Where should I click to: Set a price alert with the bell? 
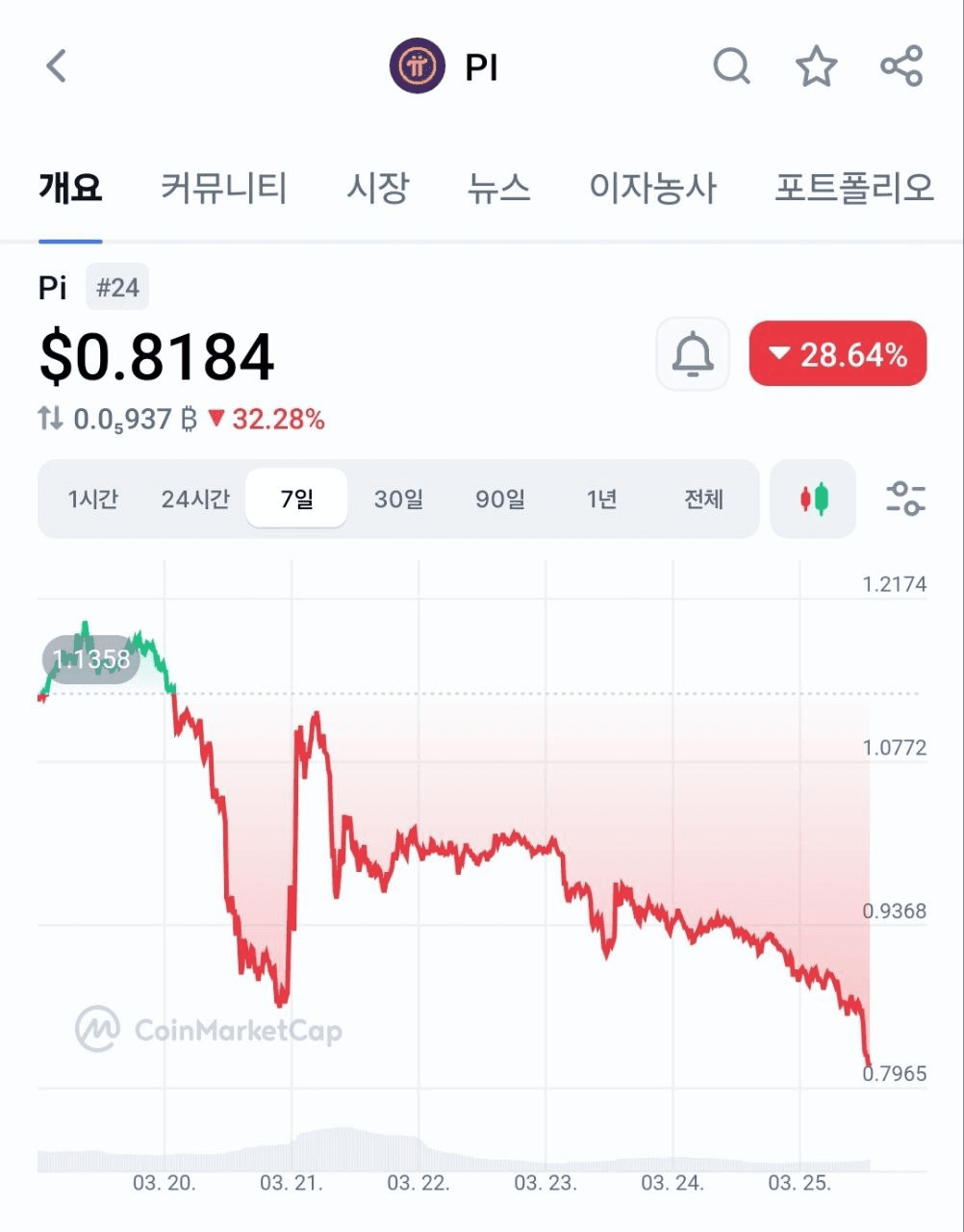click(x=692, y=354)
